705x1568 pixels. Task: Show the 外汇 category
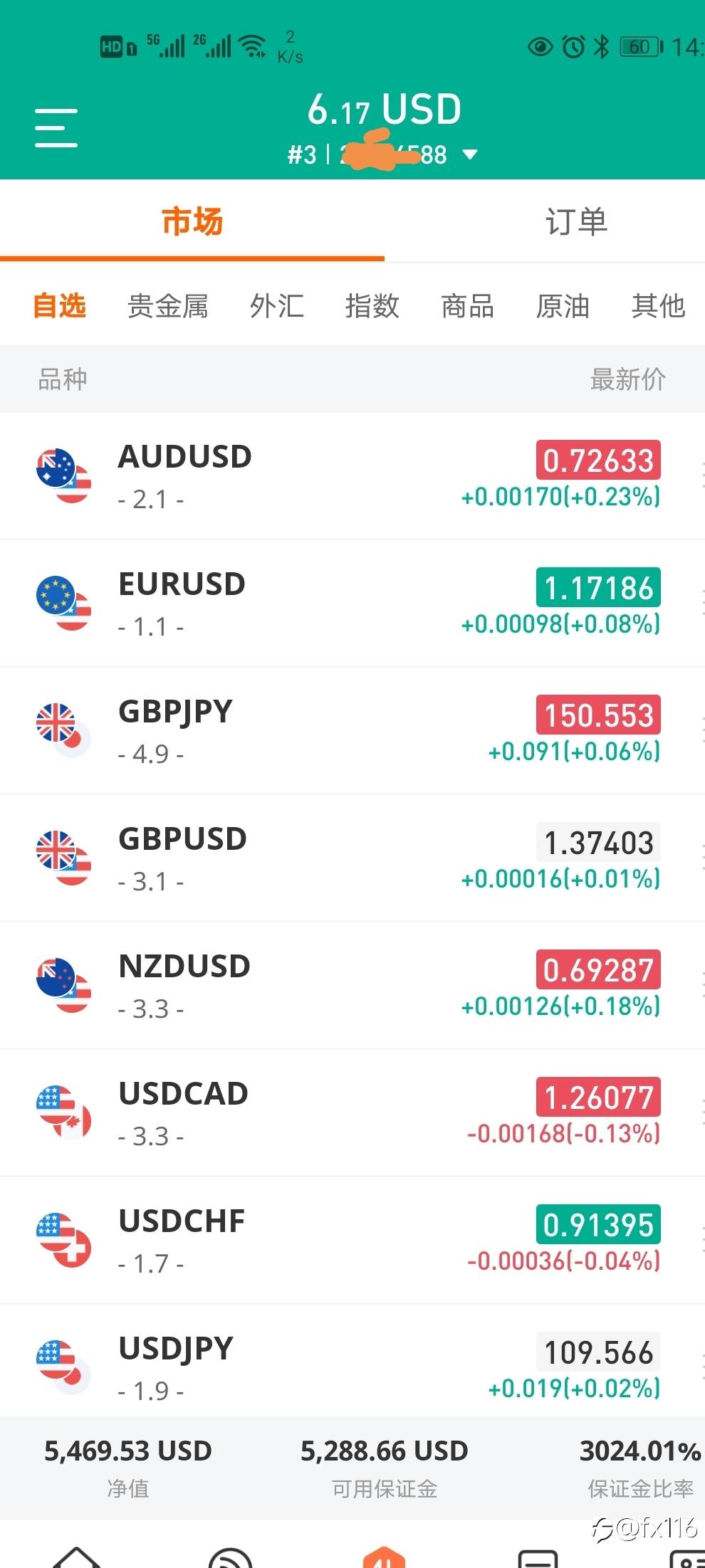277,306
